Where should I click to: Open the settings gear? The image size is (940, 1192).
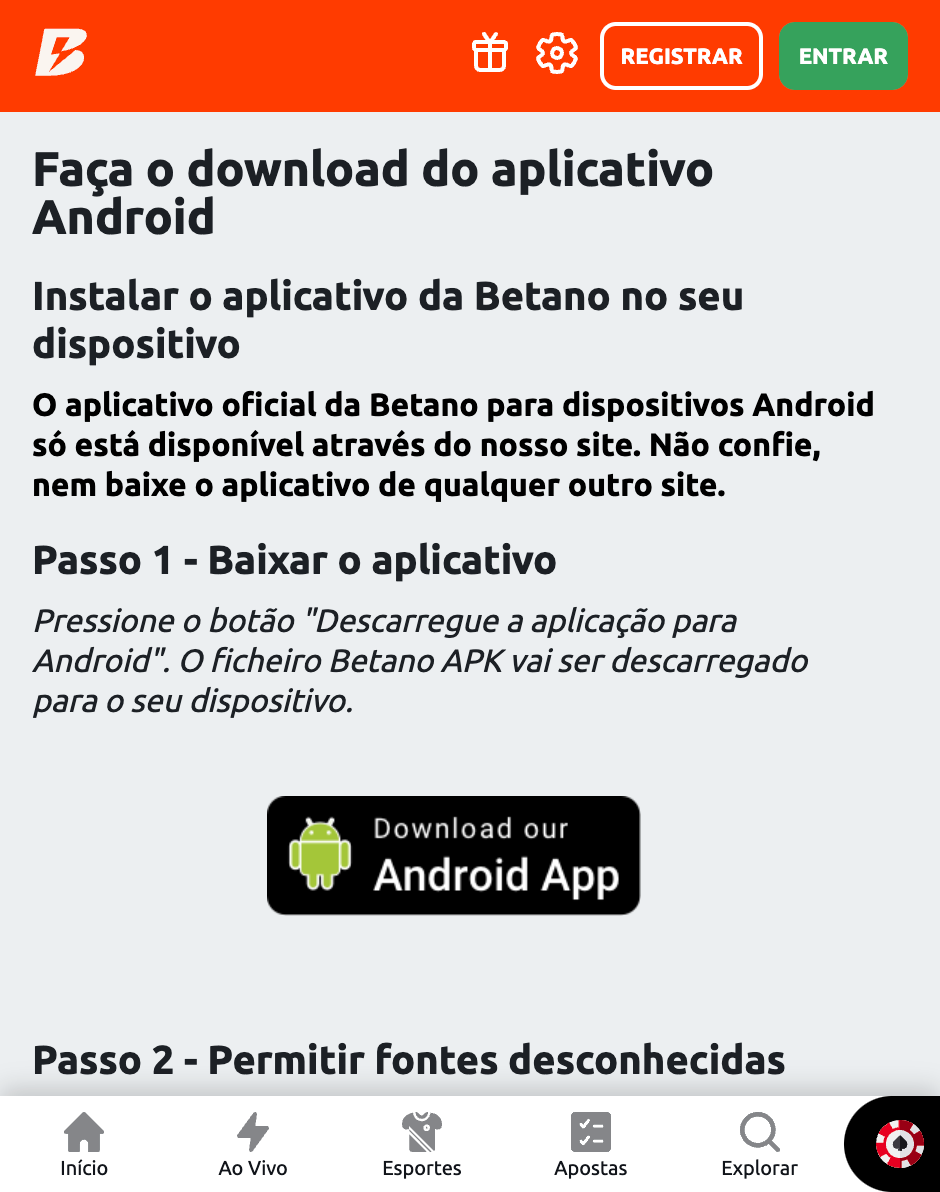coord(557,54)
